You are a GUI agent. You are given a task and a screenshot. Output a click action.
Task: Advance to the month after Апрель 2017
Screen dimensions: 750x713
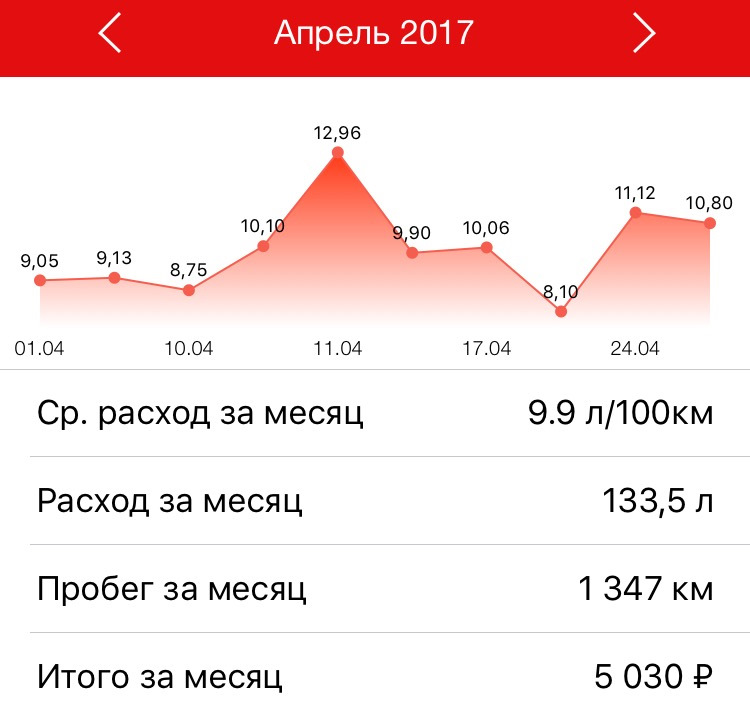click(643, 34)
